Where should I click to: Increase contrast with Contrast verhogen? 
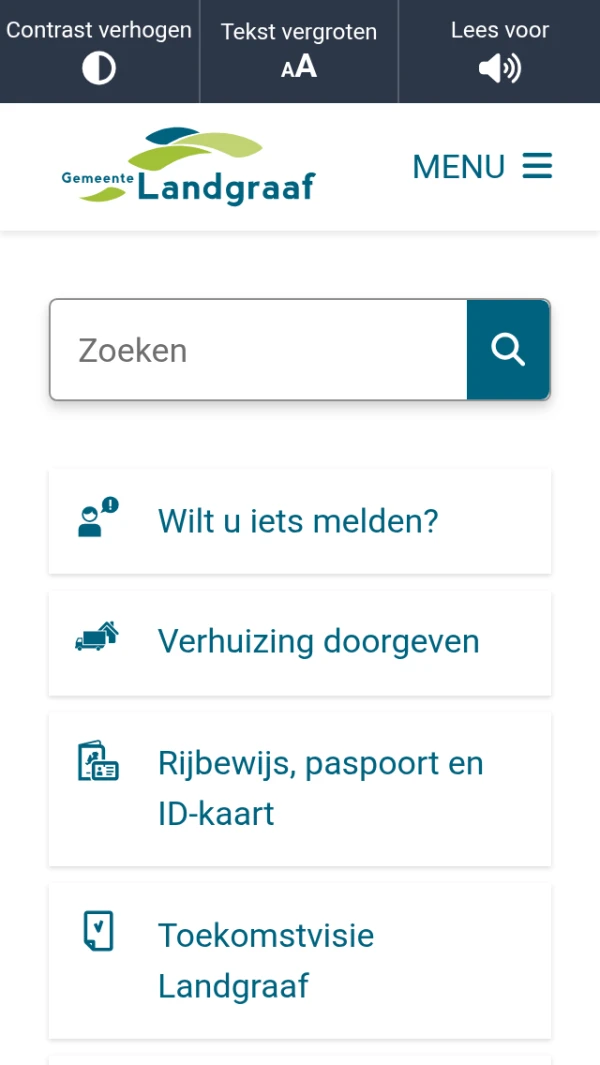[x=99, y=50]
